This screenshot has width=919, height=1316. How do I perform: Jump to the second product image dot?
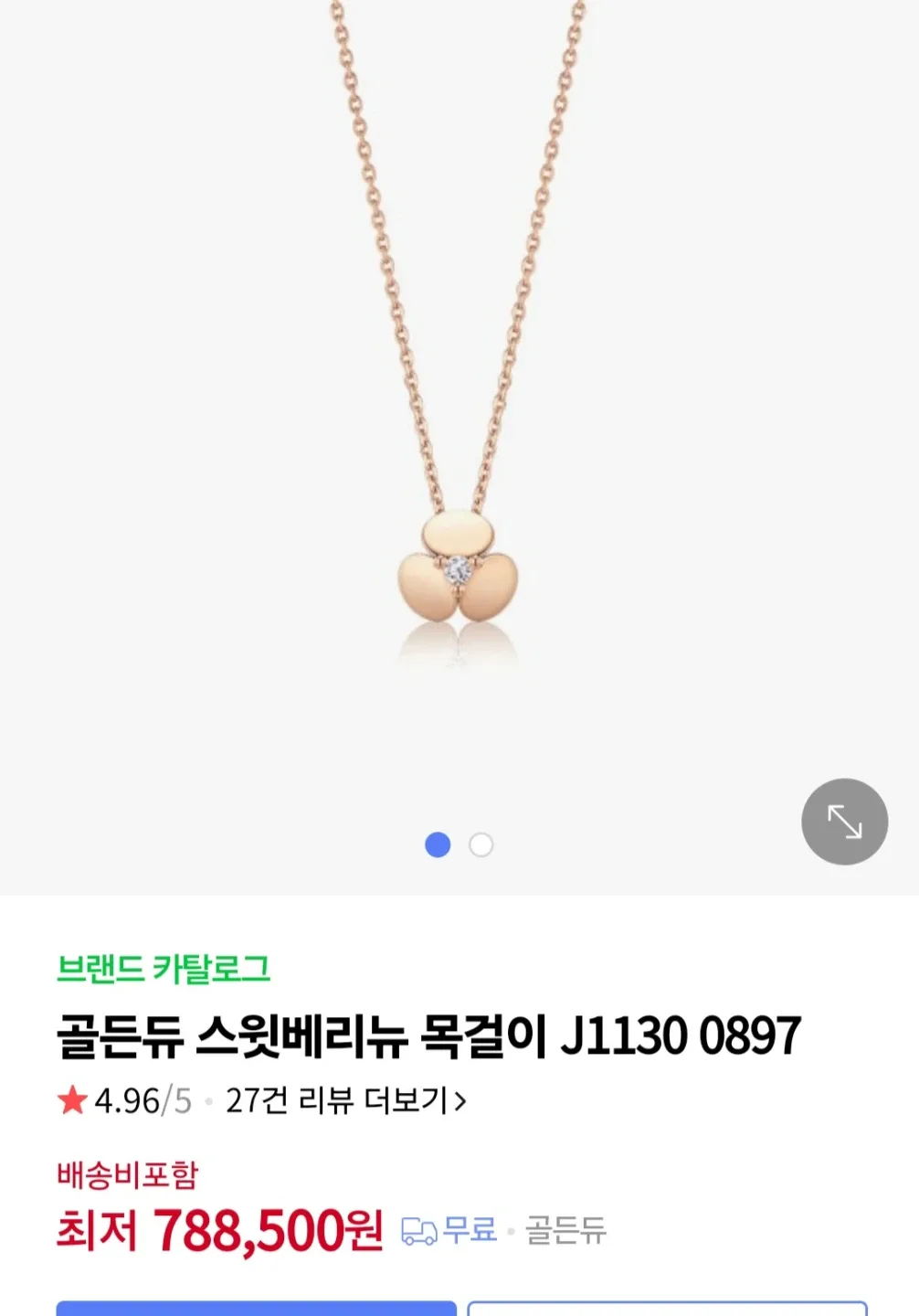tap(481, 845)
